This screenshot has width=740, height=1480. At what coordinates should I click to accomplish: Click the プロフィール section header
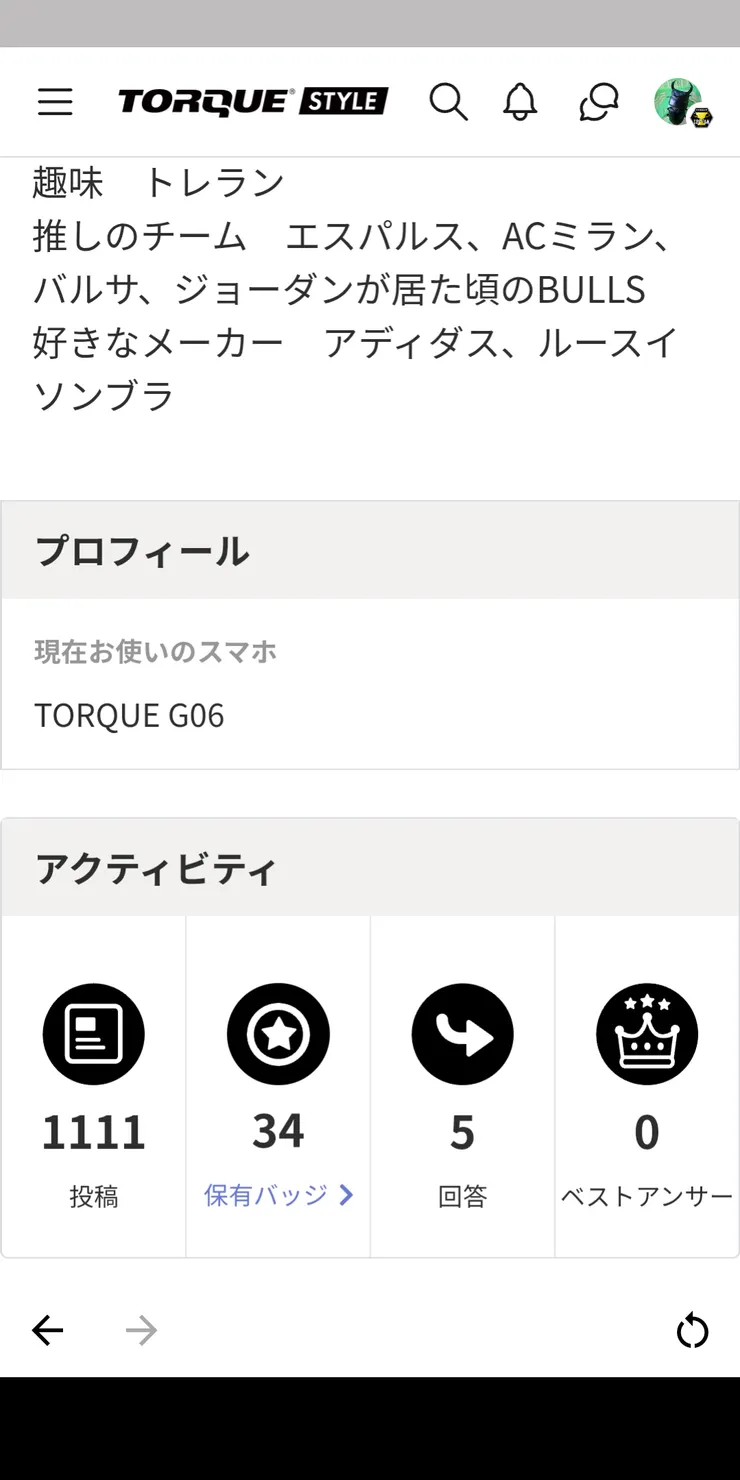tap(141, 550)
